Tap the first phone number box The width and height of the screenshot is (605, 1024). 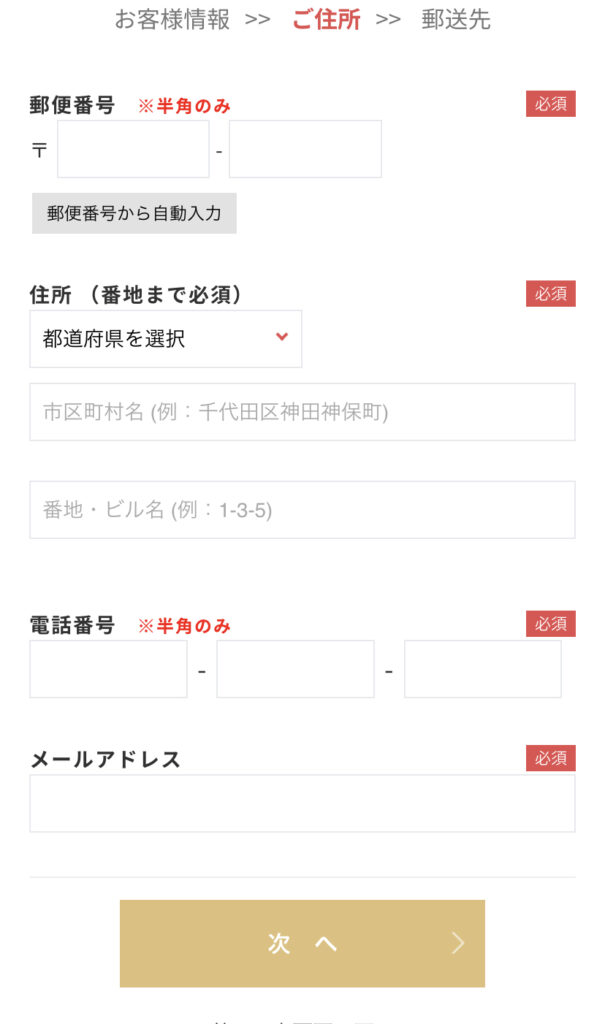point(108,669)
